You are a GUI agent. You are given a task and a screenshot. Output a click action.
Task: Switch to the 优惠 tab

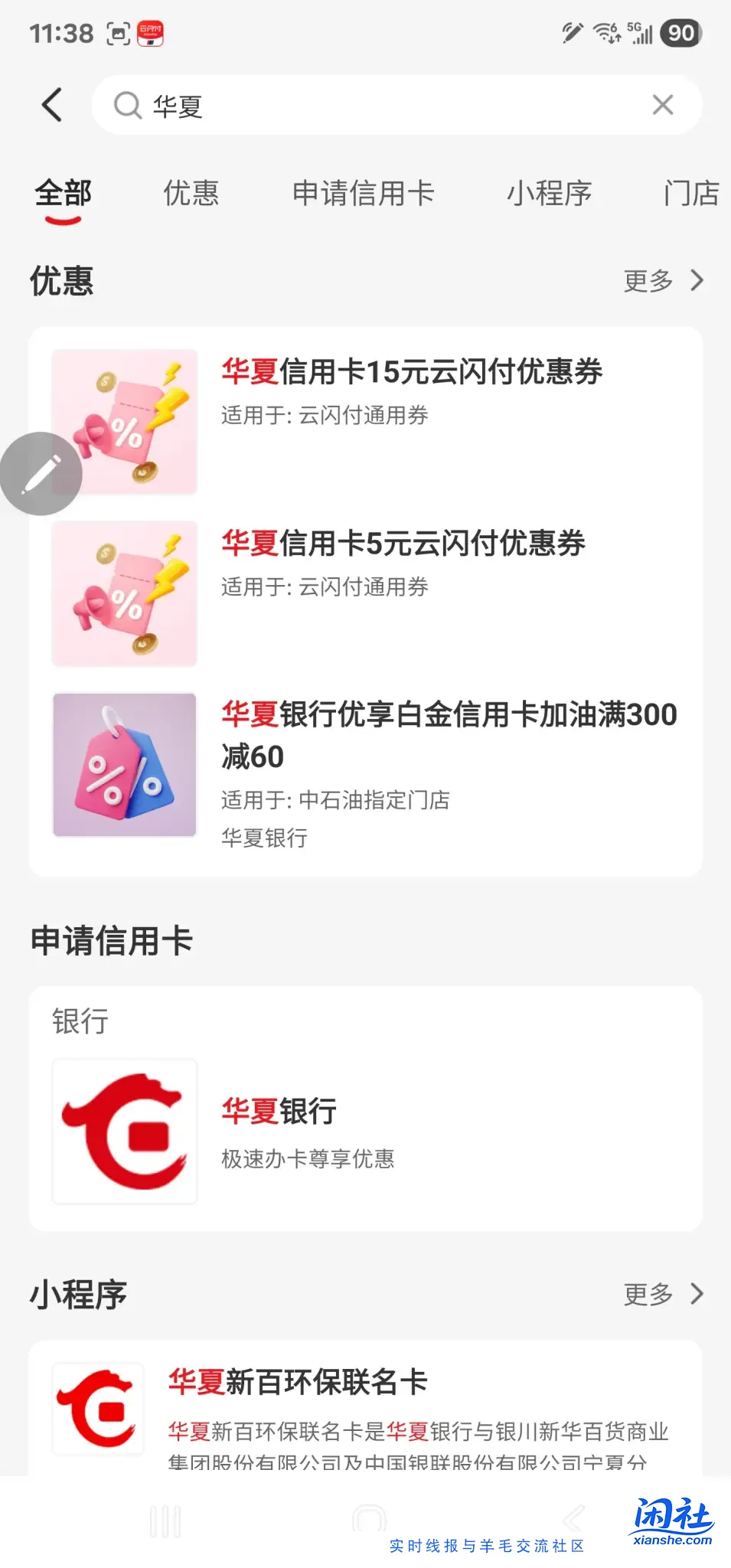[190, 194]
